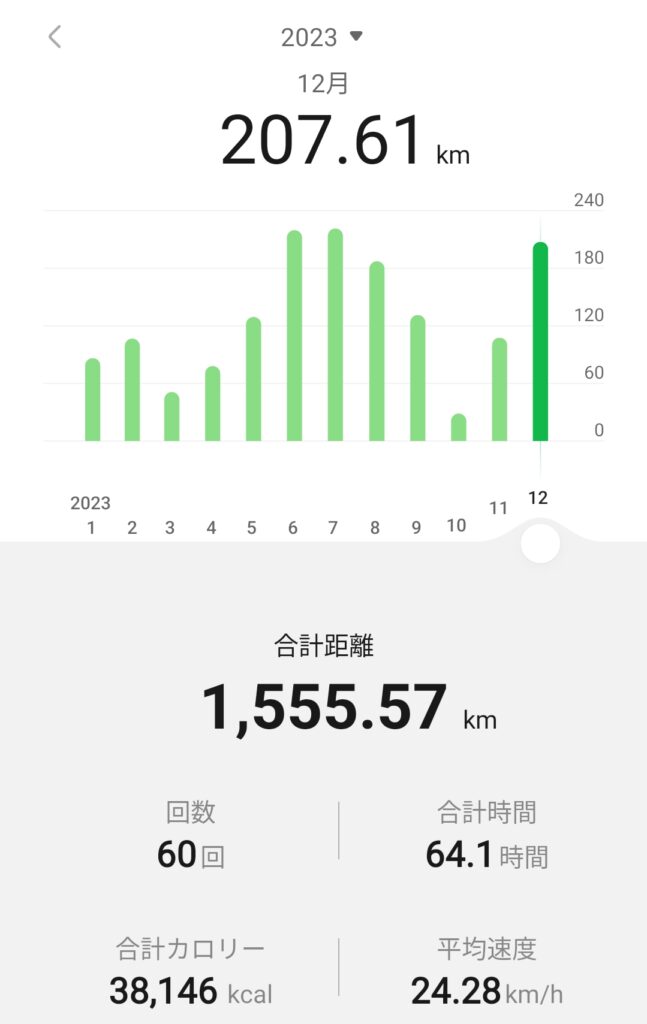Choose the month 11 bar
The width and height of the screenshot is (647, 1024).
pyautogui.click(x=499, y=390)
